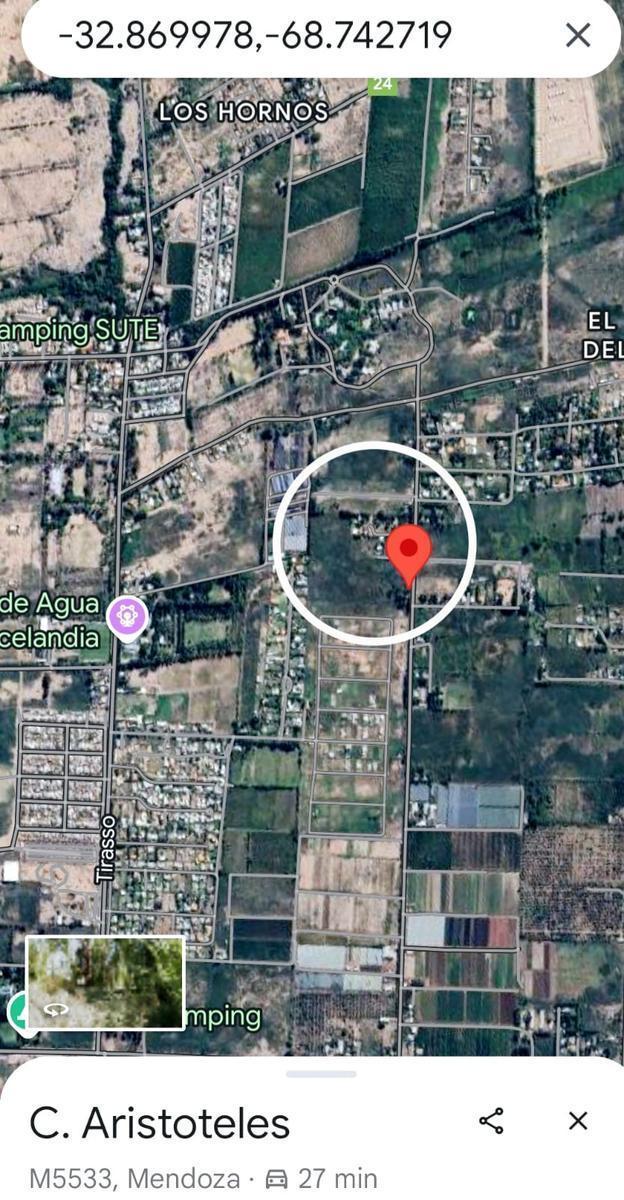Share the C. Aristoteles location
The width and height of the screenshot is (624, 1200).
point(491,1120)
